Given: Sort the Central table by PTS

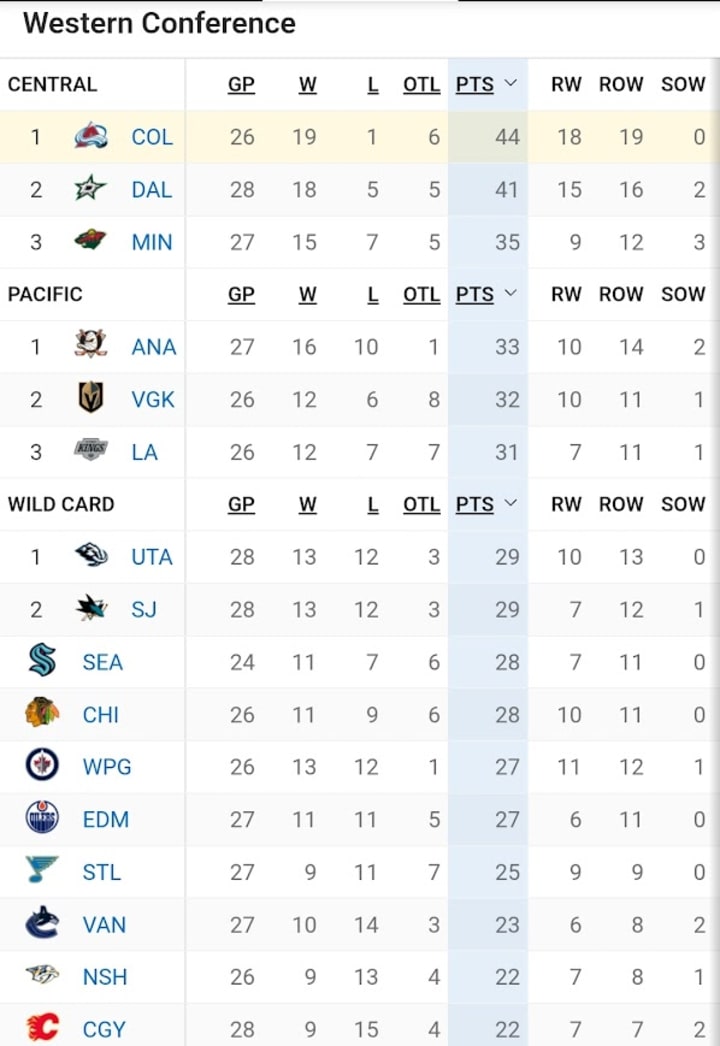Looking at the screenshot, I should click(x=475, y=85).
